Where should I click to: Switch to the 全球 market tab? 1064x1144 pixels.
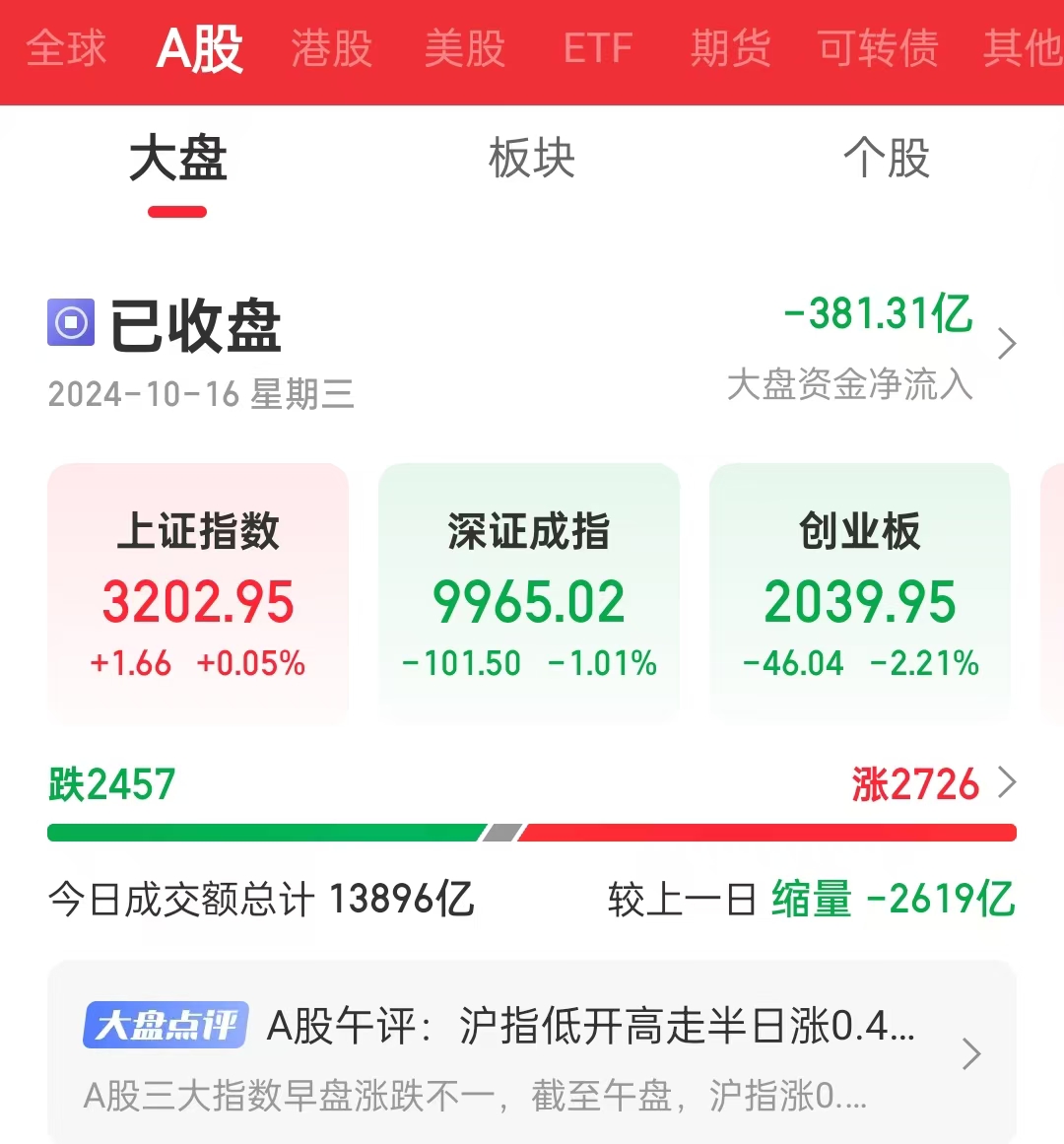click(x=65, y=49)
